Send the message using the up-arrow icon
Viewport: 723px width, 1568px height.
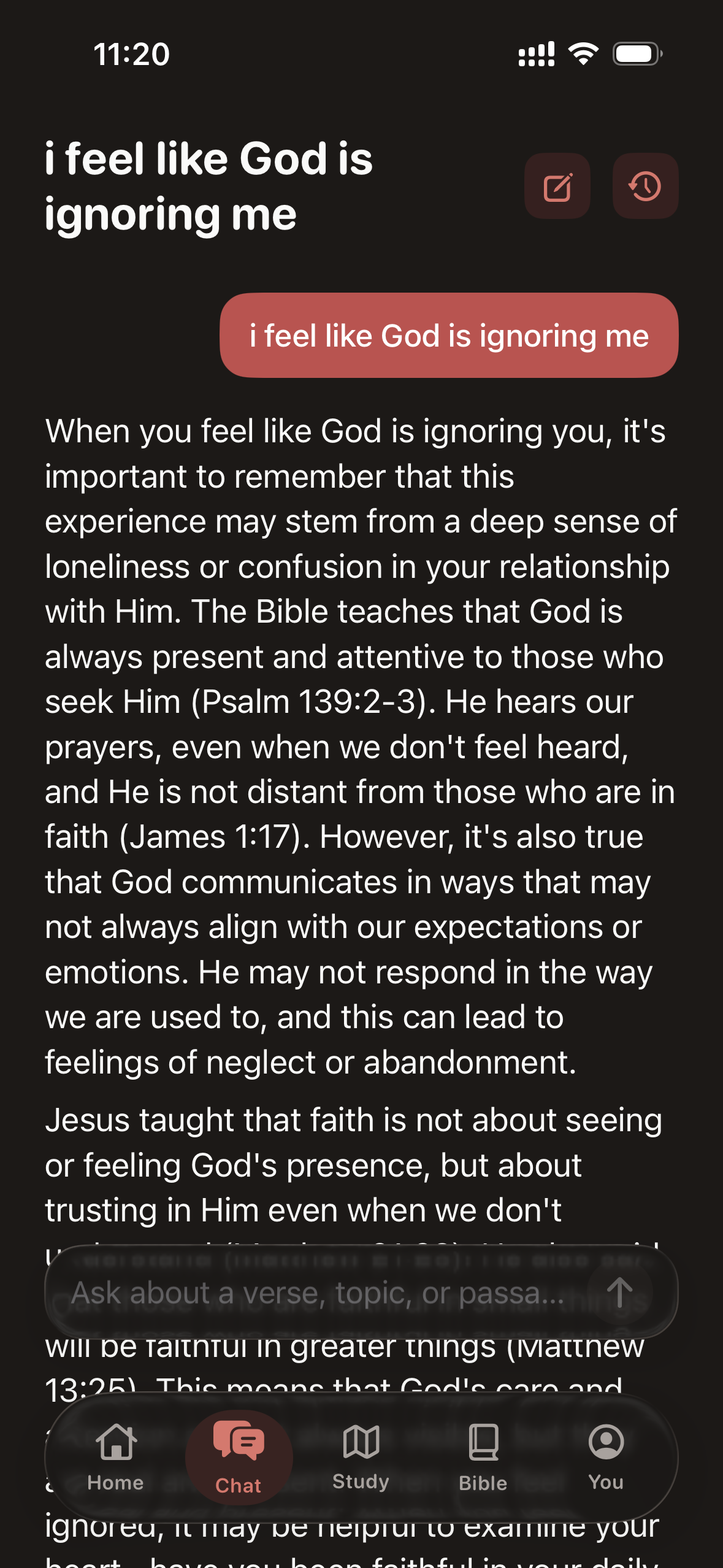coord(620,1292)
